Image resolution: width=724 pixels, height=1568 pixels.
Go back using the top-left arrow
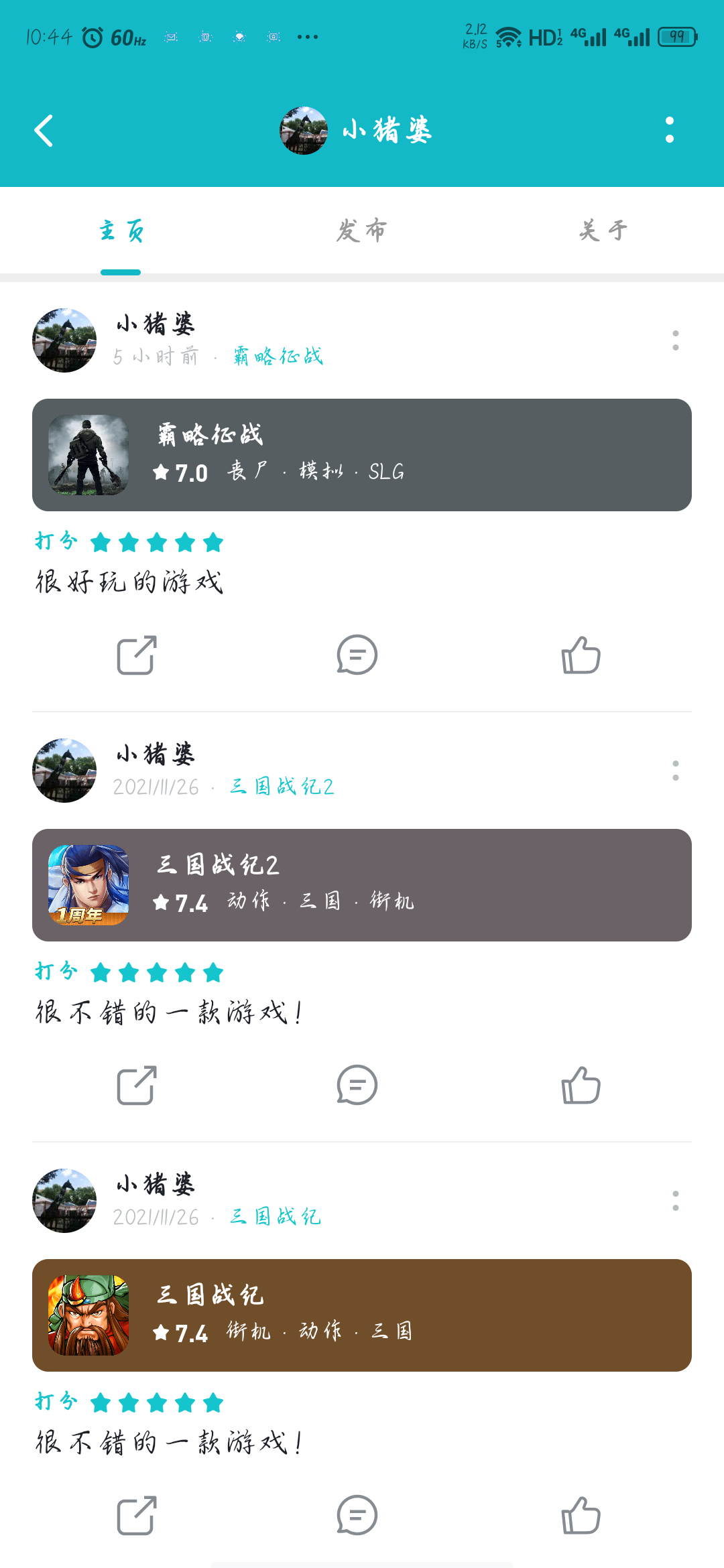pos(44,131)
